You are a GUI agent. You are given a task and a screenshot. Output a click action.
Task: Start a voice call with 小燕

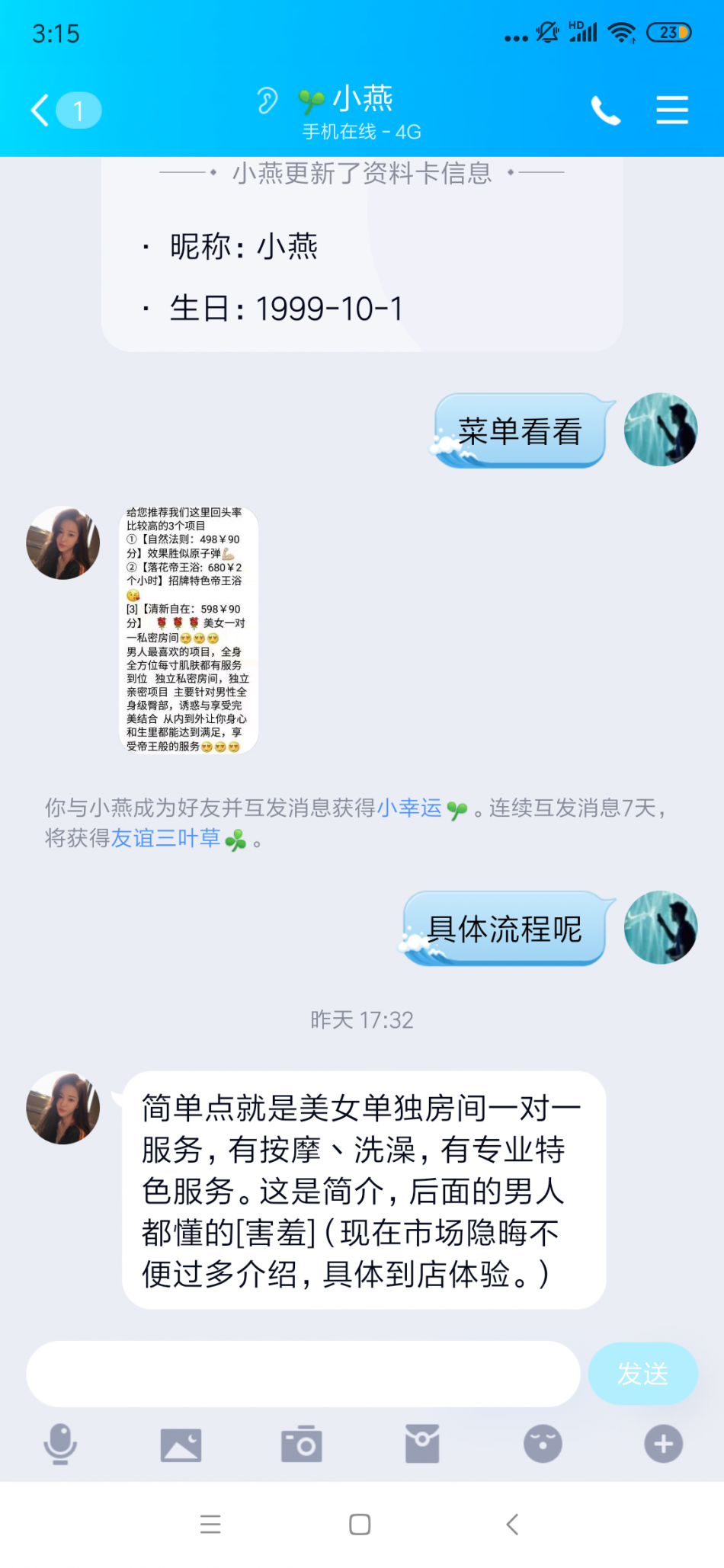click(x=606, y=111)
